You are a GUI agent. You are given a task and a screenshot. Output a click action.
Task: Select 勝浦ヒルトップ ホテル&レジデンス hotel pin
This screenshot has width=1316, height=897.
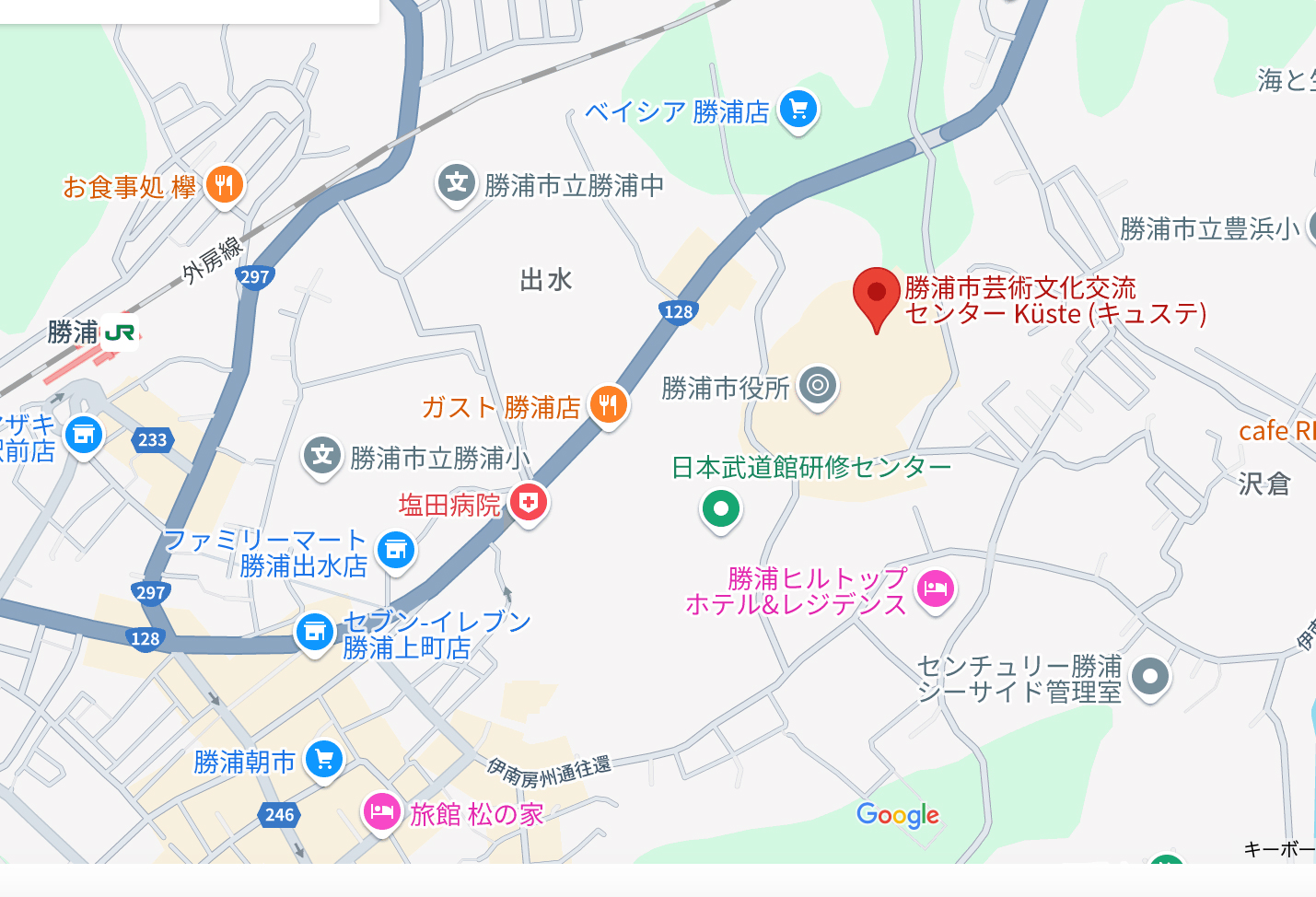pos(936,588)
